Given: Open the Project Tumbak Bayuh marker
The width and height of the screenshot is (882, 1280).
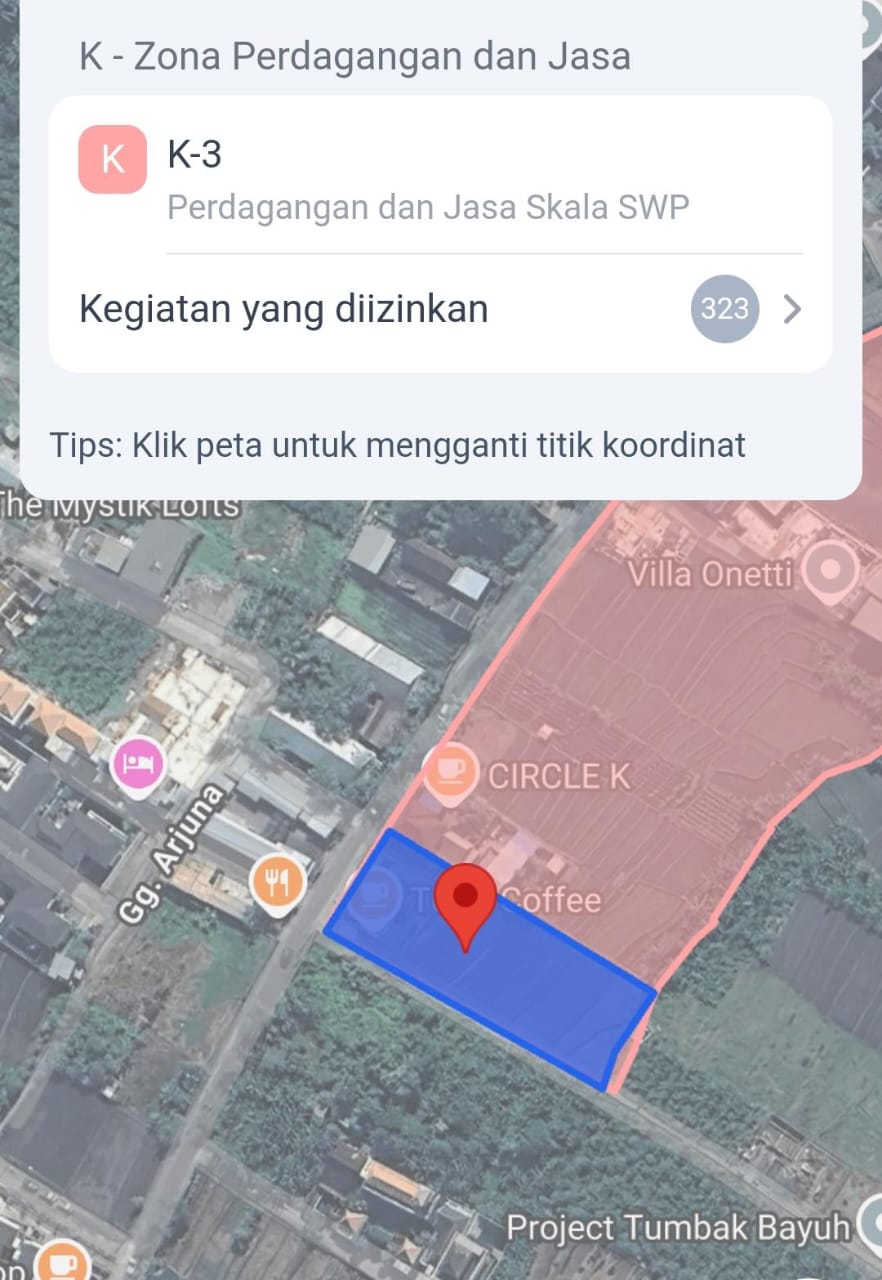Looking at the screenshot, I should point(866,1224).
